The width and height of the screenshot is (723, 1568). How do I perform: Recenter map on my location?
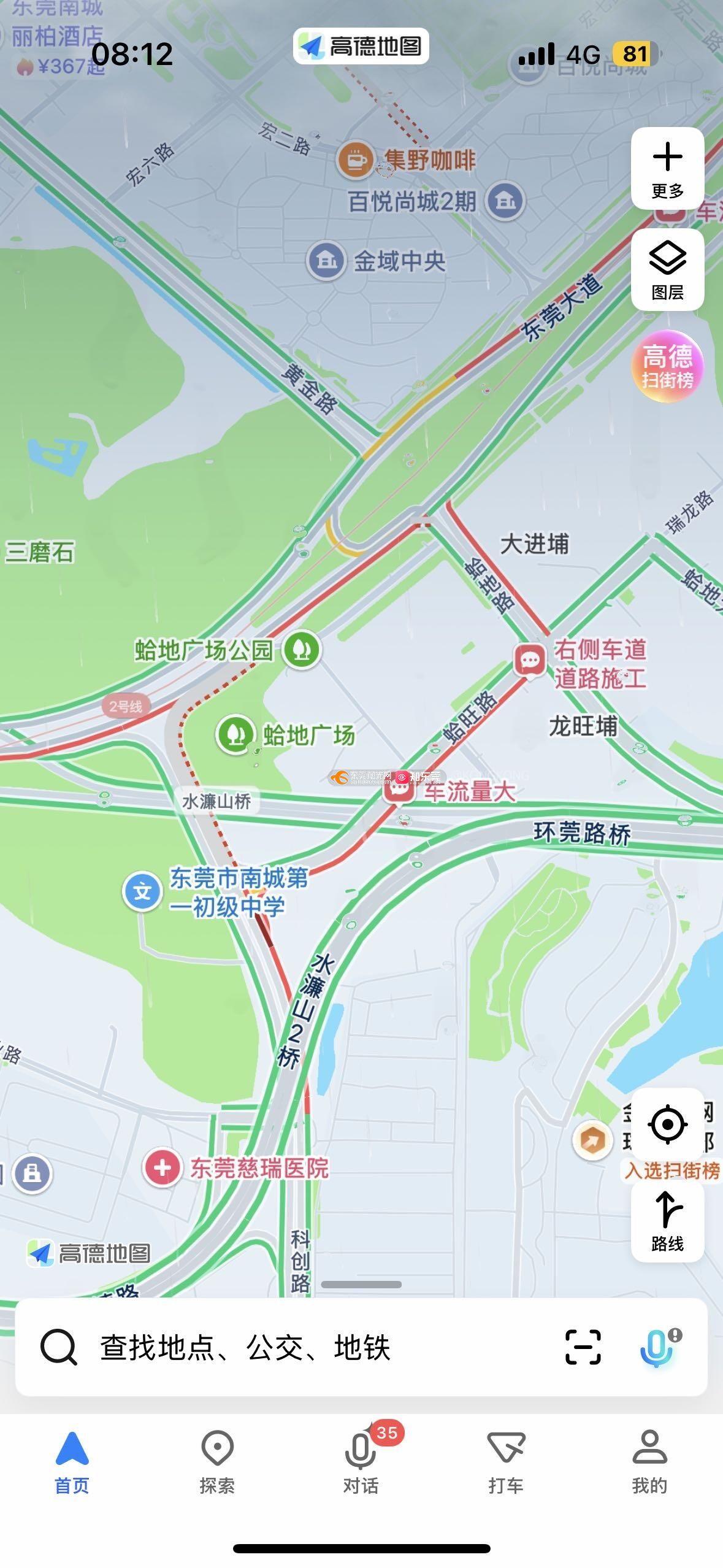click(667, 1124)
